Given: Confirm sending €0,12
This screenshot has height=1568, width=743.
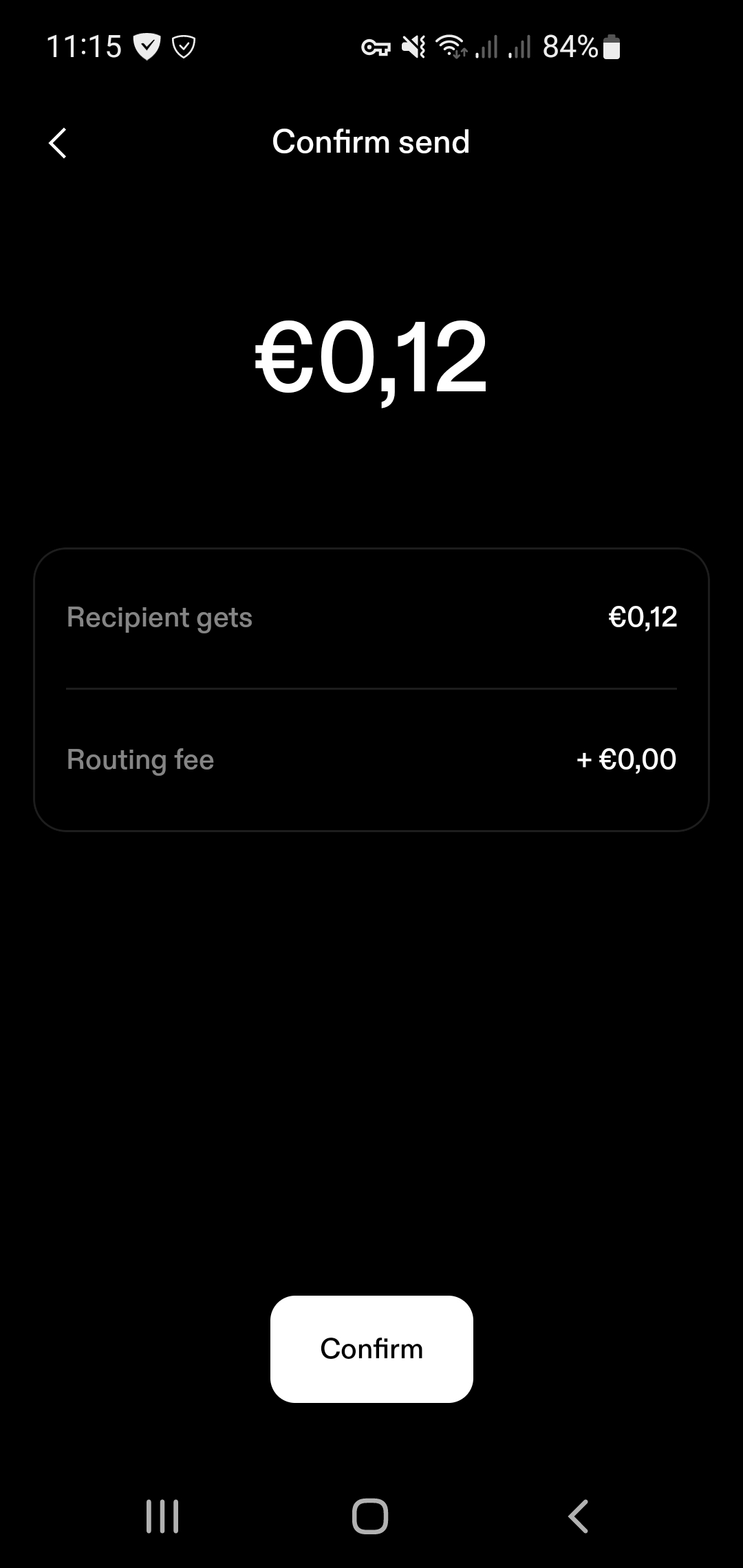Looking at the screenshot, I should pos(371,1349).
